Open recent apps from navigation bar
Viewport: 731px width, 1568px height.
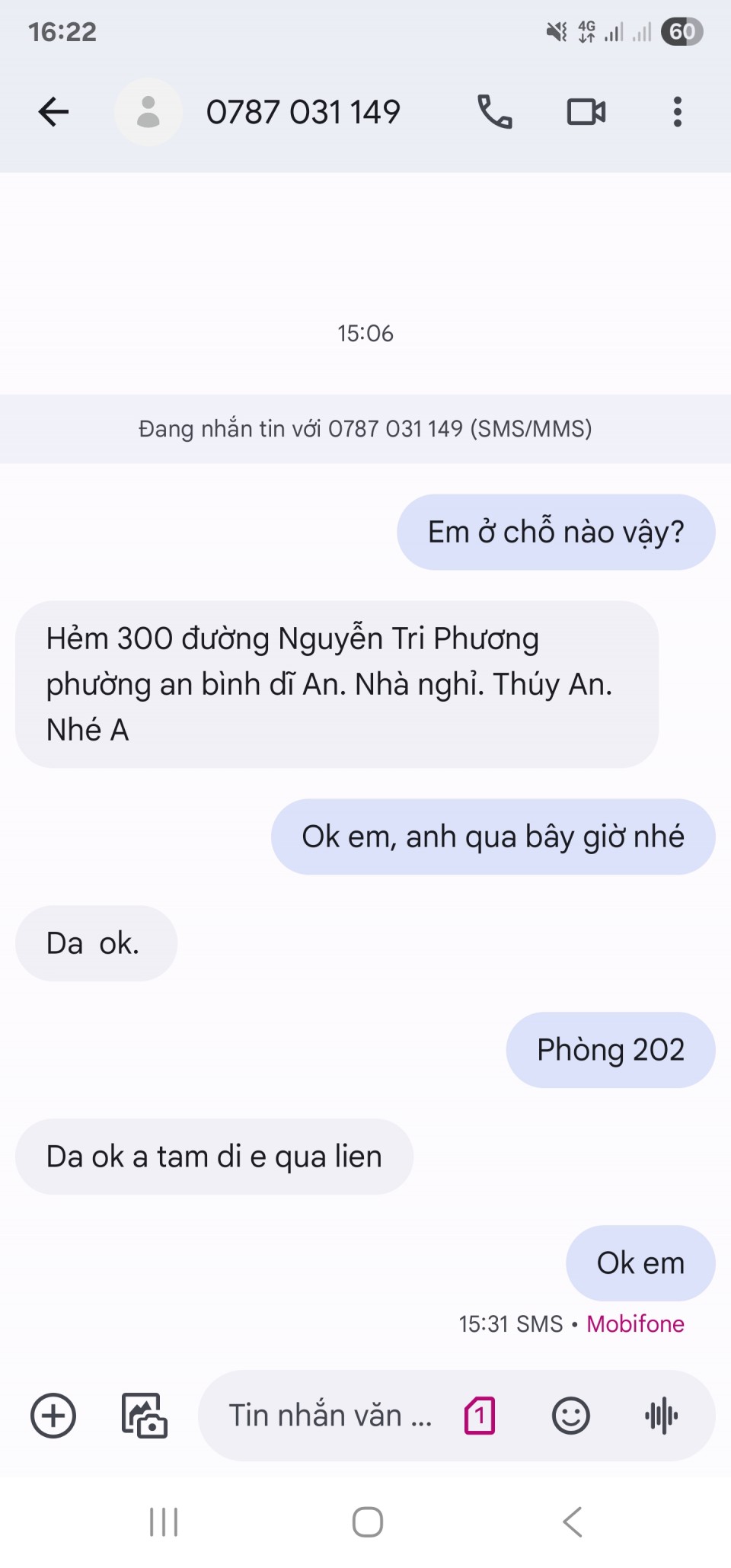point(164,1522)
